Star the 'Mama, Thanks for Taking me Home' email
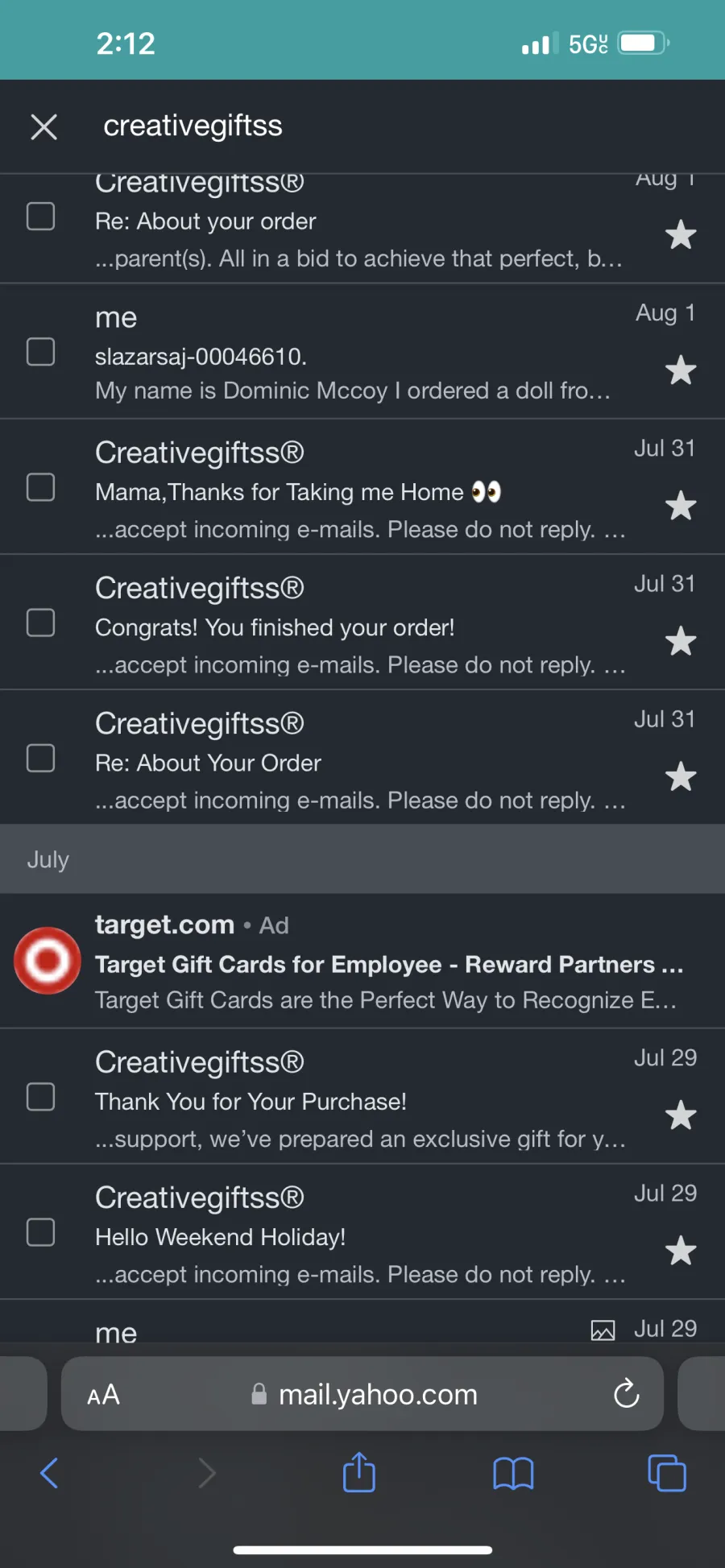The image size is (725, 1568). pyautogui.click(x=681, y=506)
